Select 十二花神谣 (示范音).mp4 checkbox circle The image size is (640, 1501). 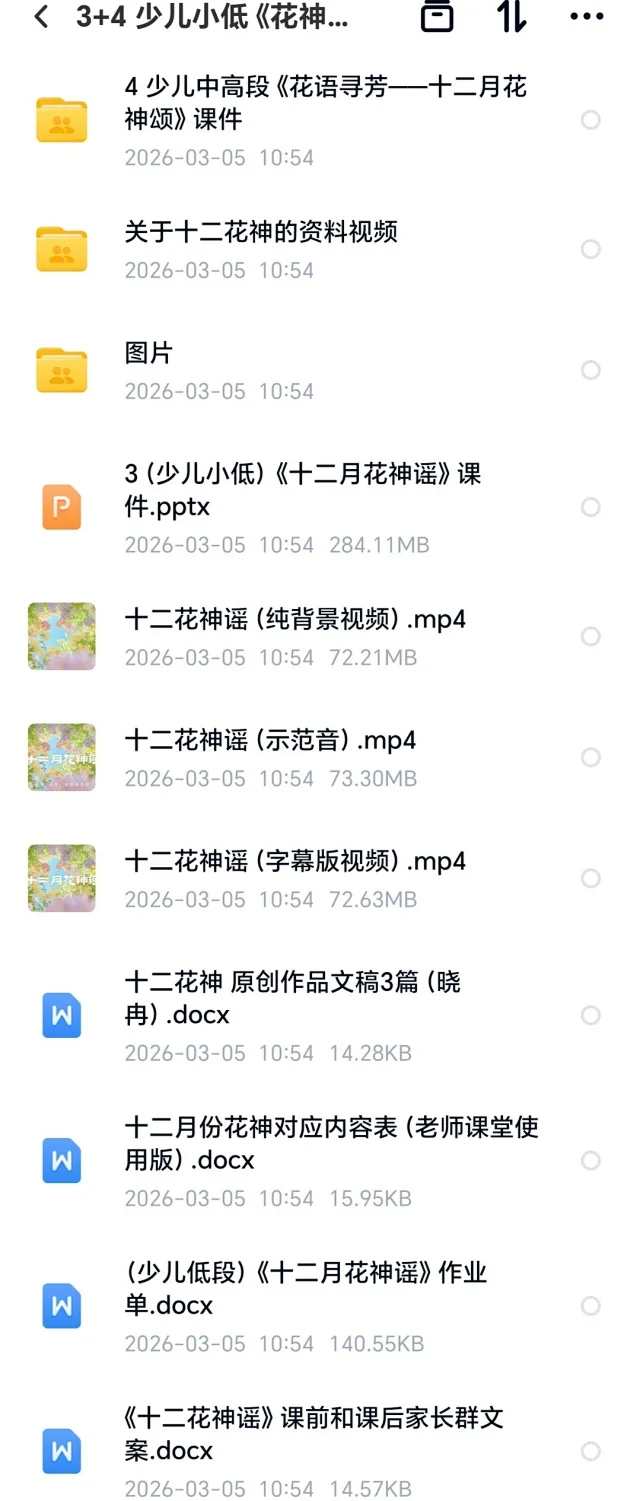click(591, 757)
